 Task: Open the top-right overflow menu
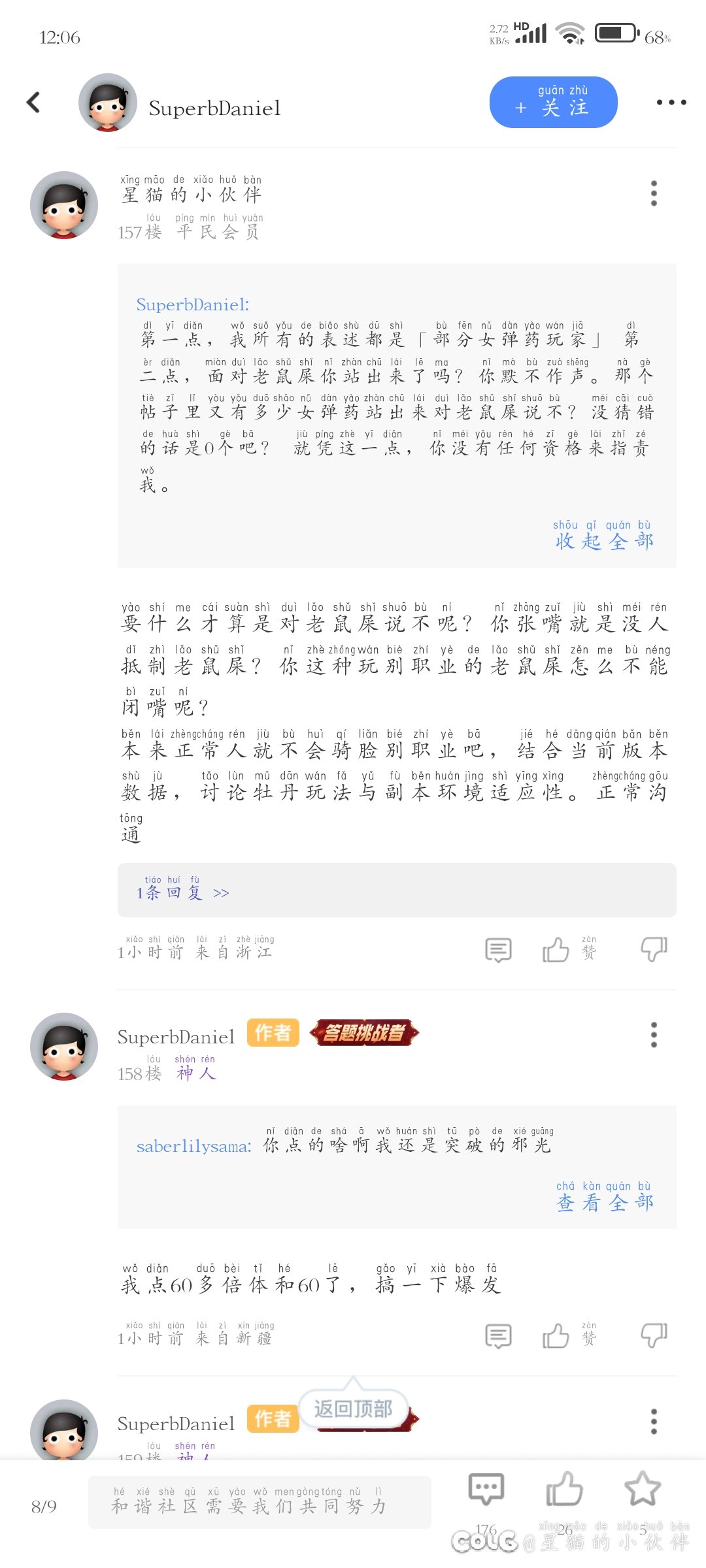click(671, 103)
